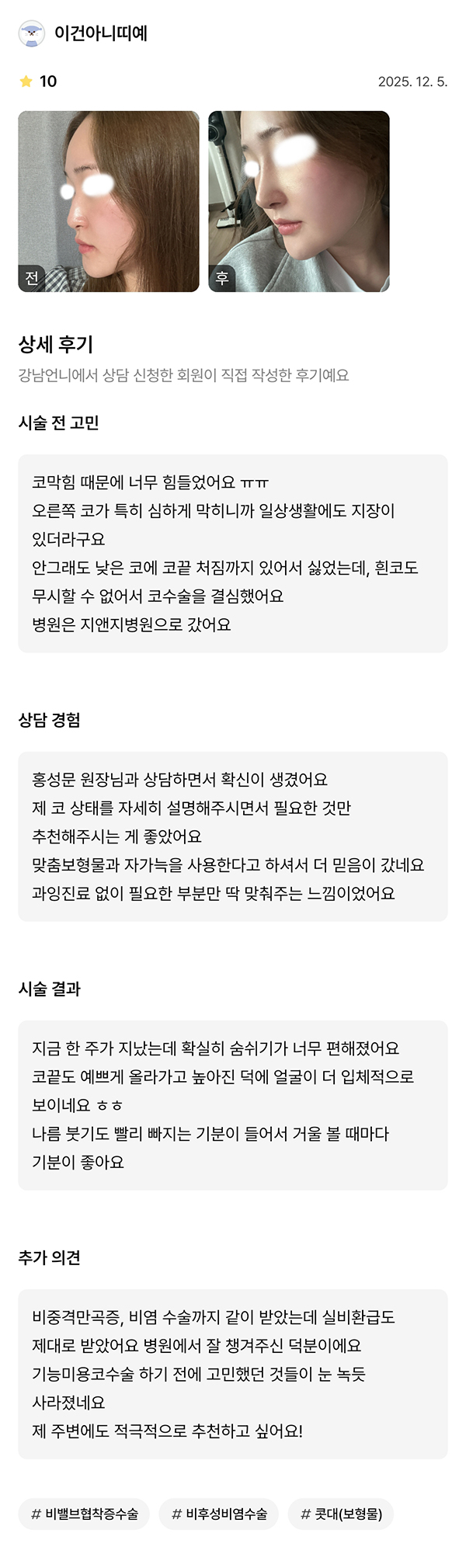Select the #비밸브협착증수술 tag
The image size is (466, 1568).
[x=84, y=1514]
